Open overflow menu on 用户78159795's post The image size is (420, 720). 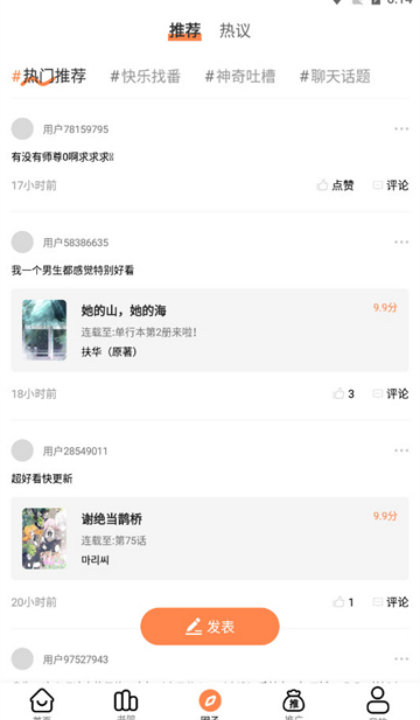point(401,129)
